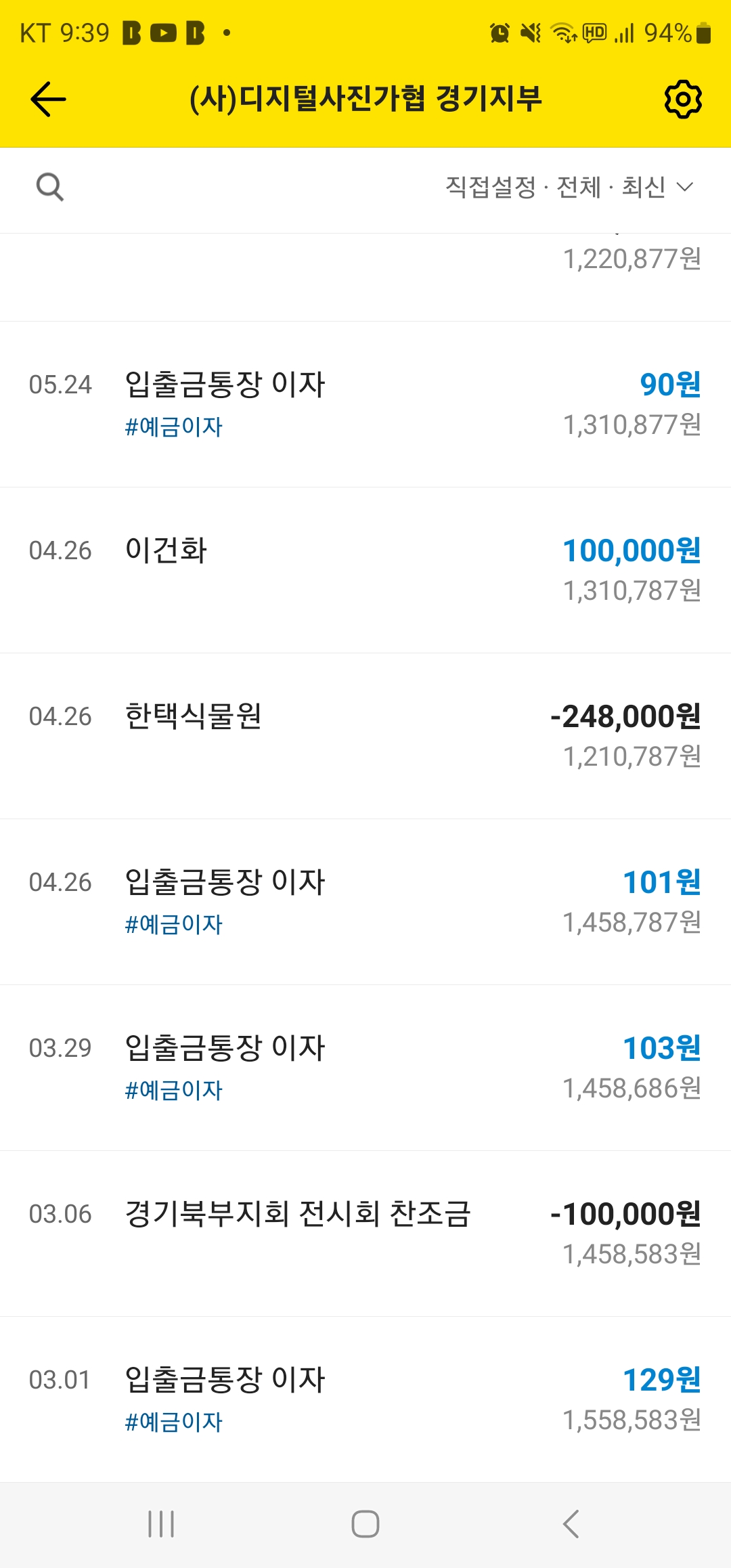This screenshot has height=1568, width=731.
Task: Tap the #예금이자 tag on the 05.24 entry
Action: (174, 427)
